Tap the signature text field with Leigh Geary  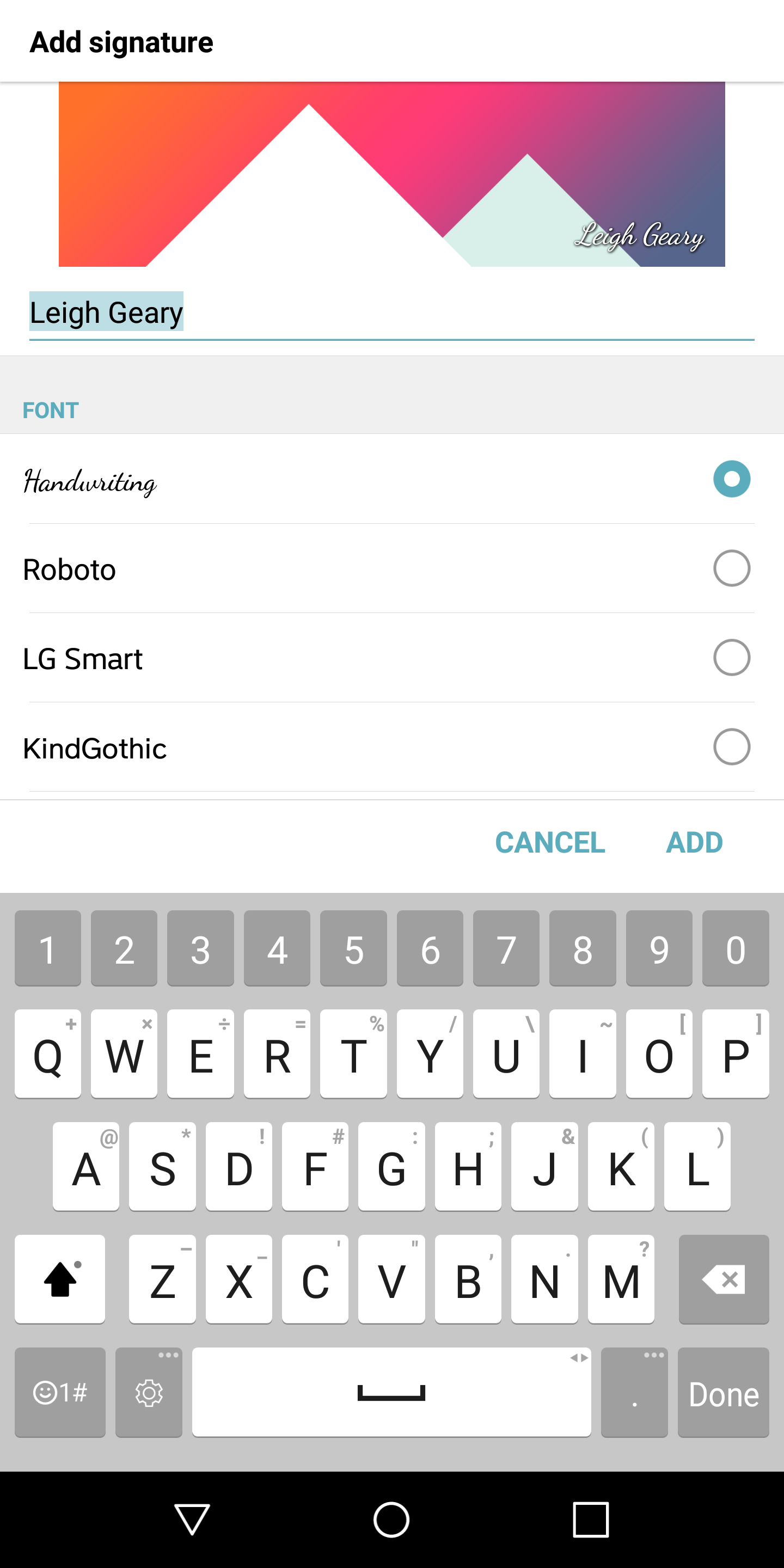(x=391, y=313)
